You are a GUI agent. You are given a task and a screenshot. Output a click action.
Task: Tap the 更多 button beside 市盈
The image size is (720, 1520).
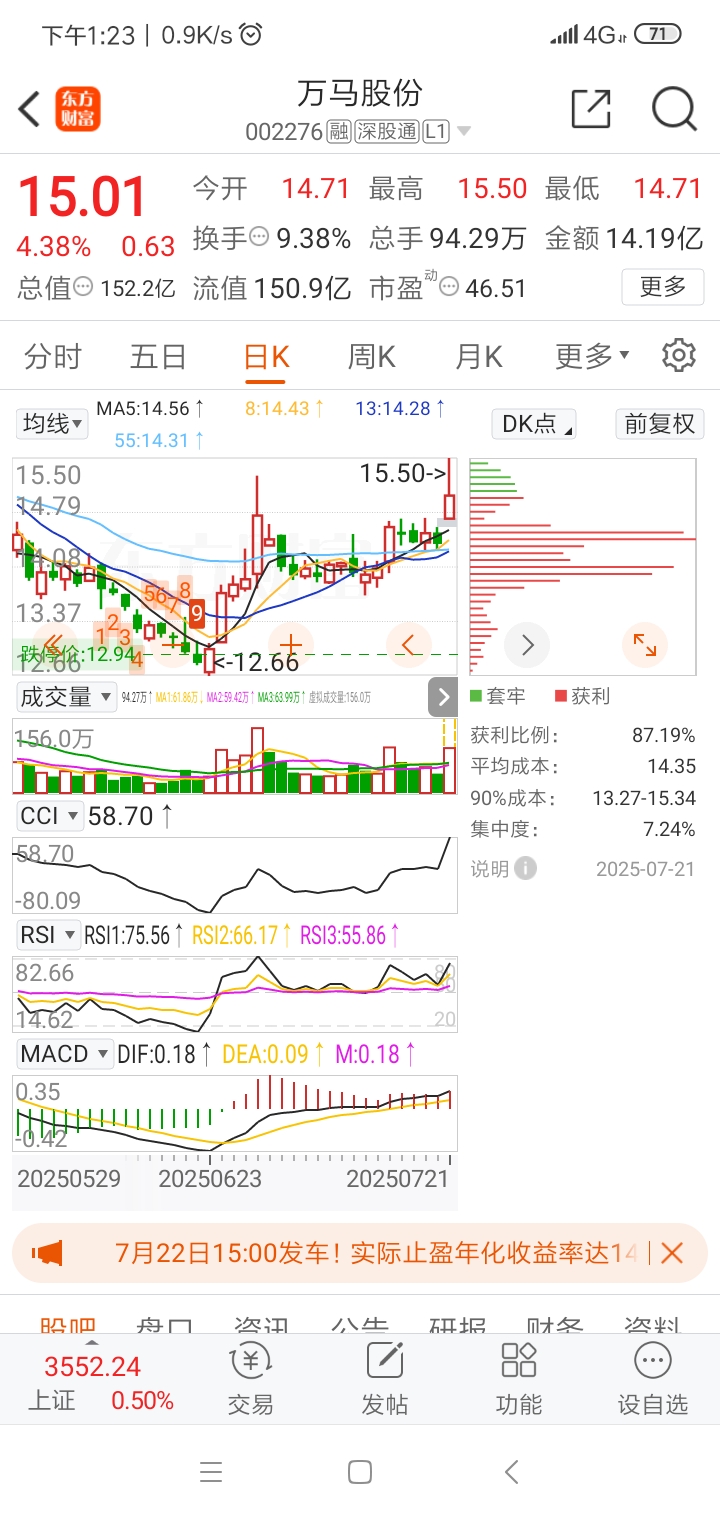[663, 287]
